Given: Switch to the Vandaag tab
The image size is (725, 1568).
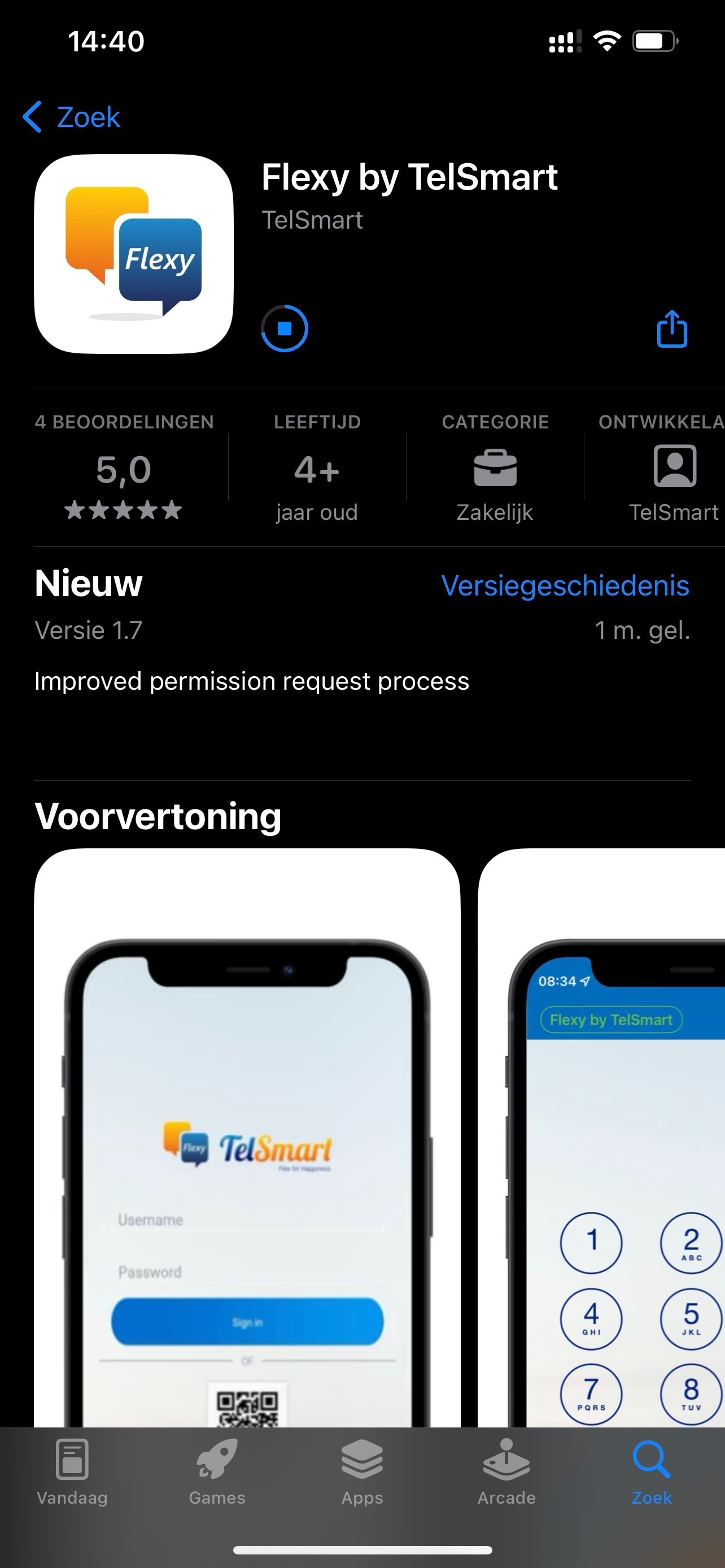Looking at the screenshot, I should click(x=72, y=1470).
